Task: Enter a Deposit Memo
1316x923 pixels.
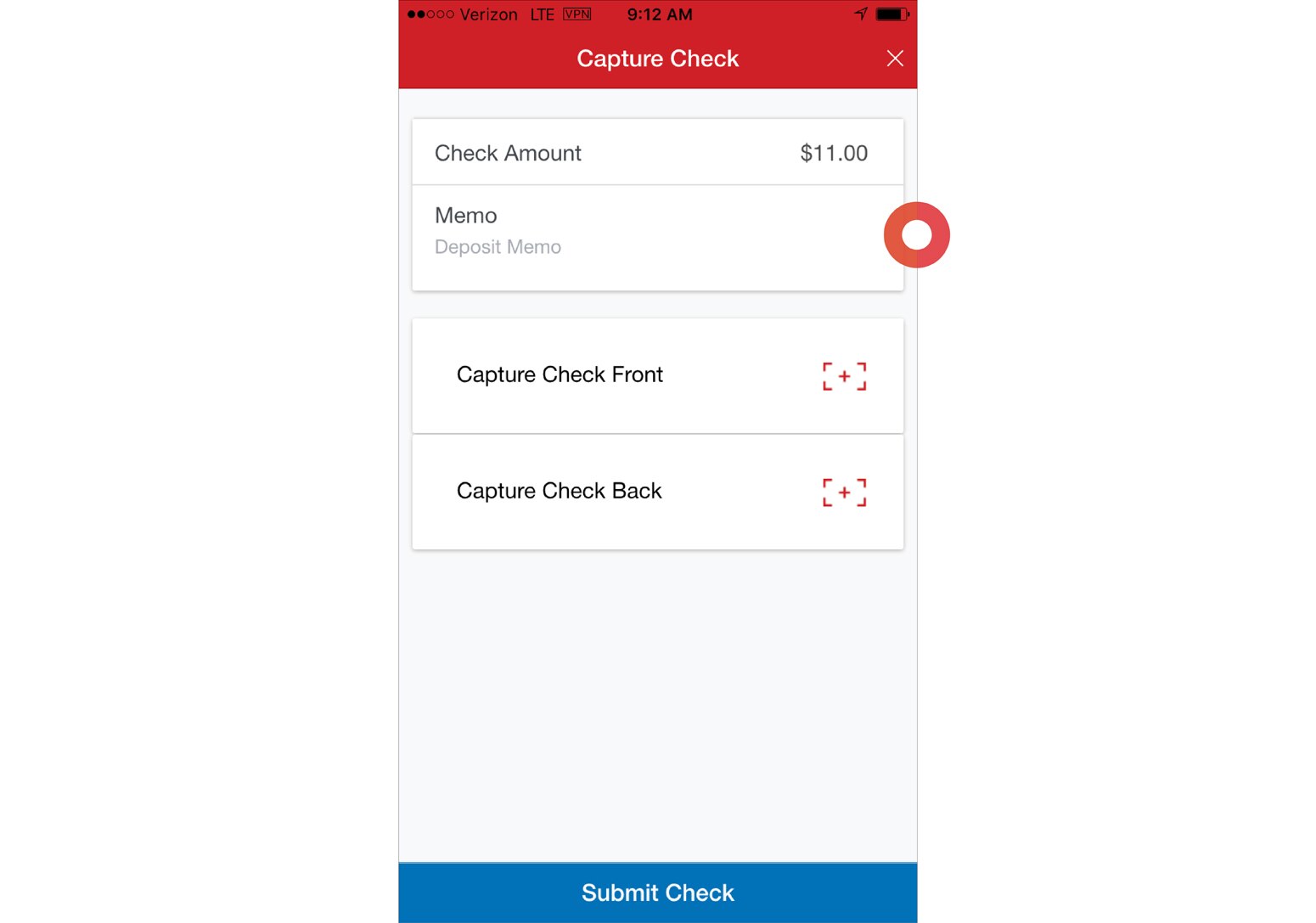Action: [x=594, y=246]
